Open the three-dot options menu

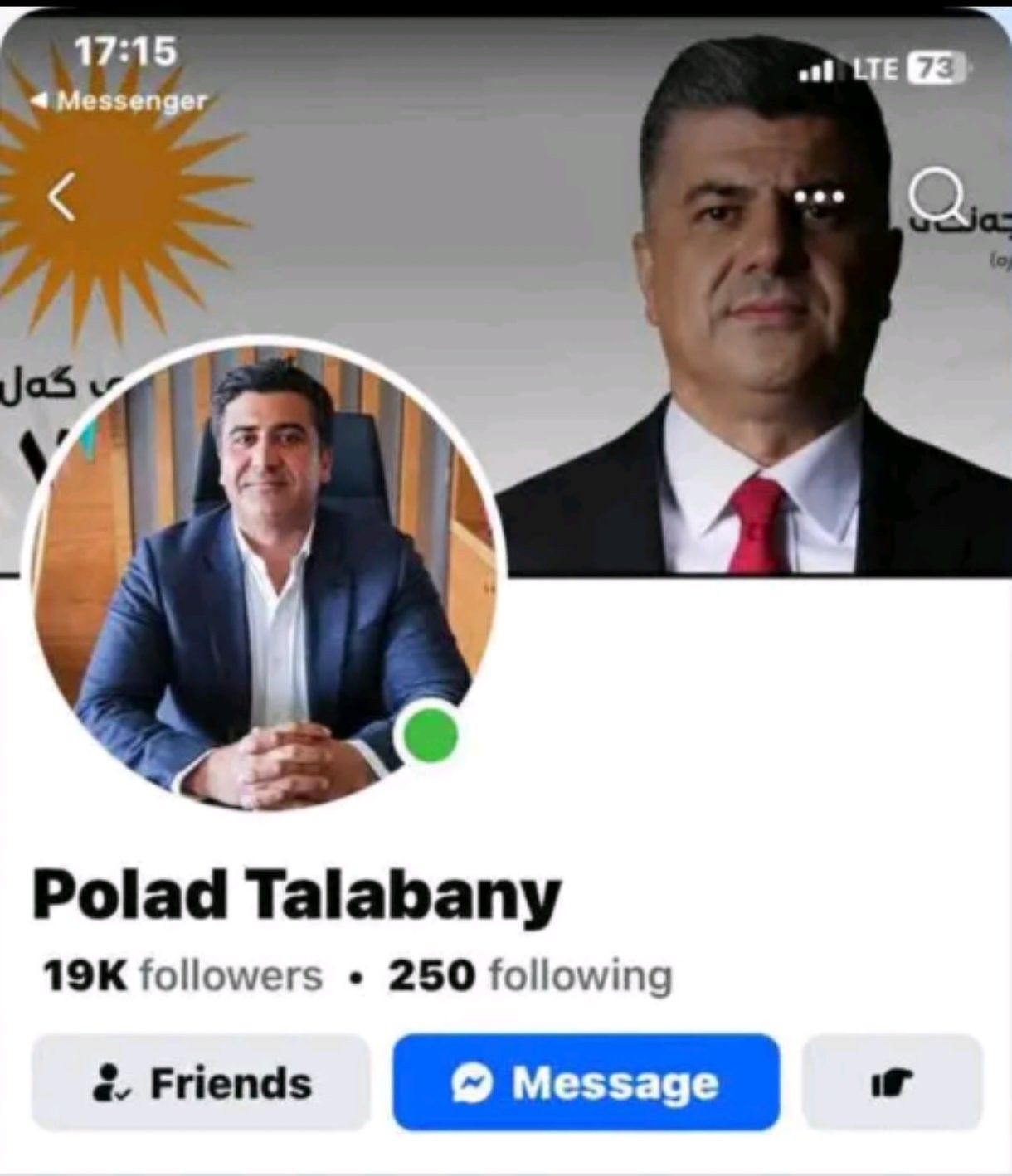820,197
